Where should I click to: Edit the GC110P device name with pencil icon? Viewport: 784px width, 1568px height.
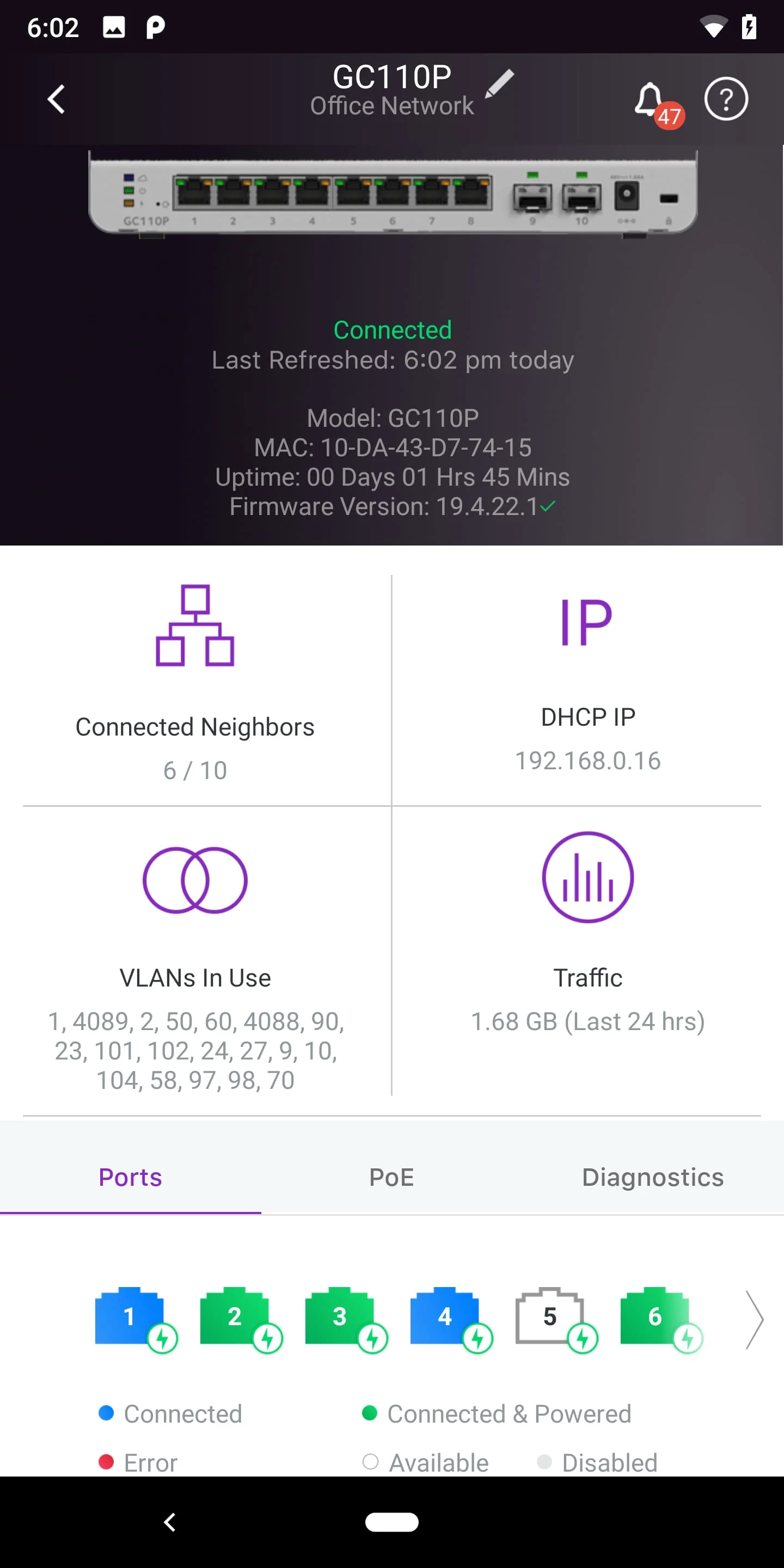tap(500, 84)
